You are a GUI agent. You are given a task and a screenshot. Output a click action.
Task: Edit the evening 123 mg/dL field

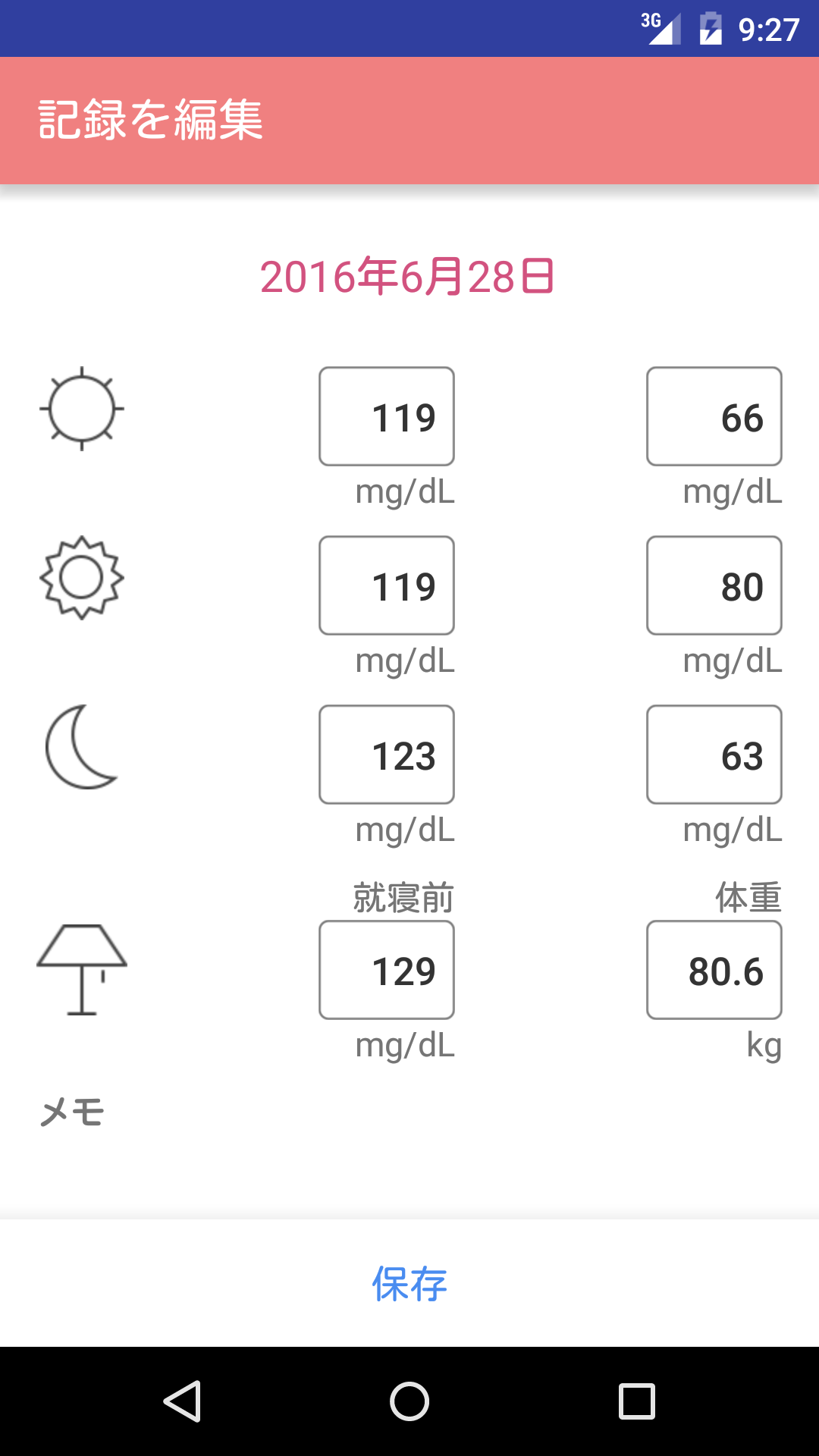(387, 755)
